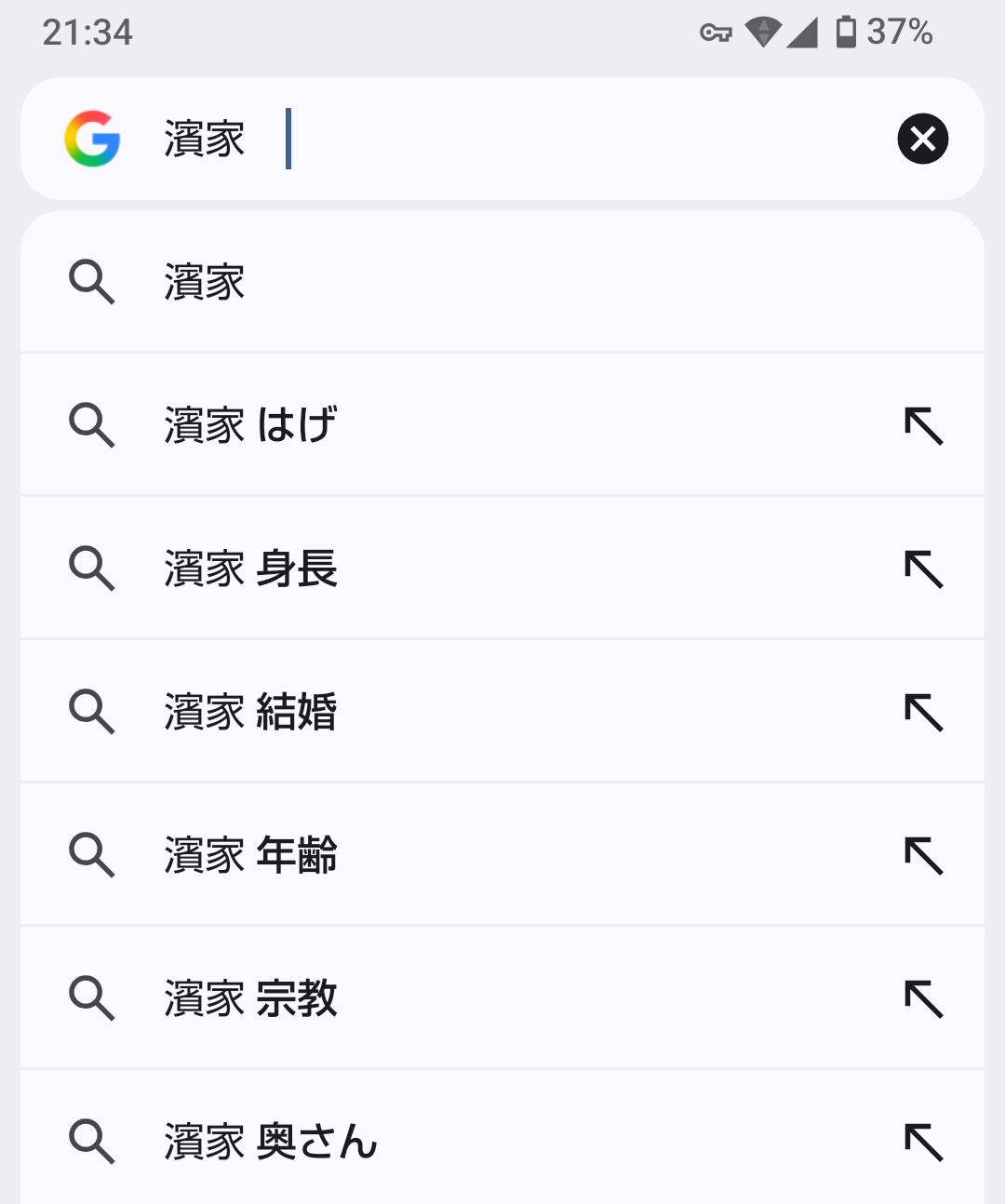
Task: Tap the arrow icon next to 濱家 宗教
Action: (923, 999)
